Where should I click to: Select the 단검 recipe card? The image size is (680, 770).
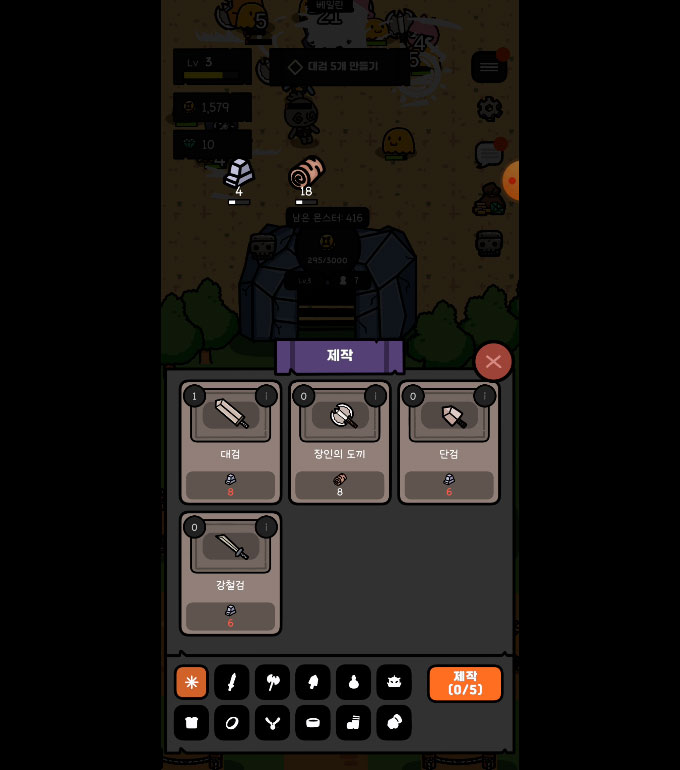[448, 442]
